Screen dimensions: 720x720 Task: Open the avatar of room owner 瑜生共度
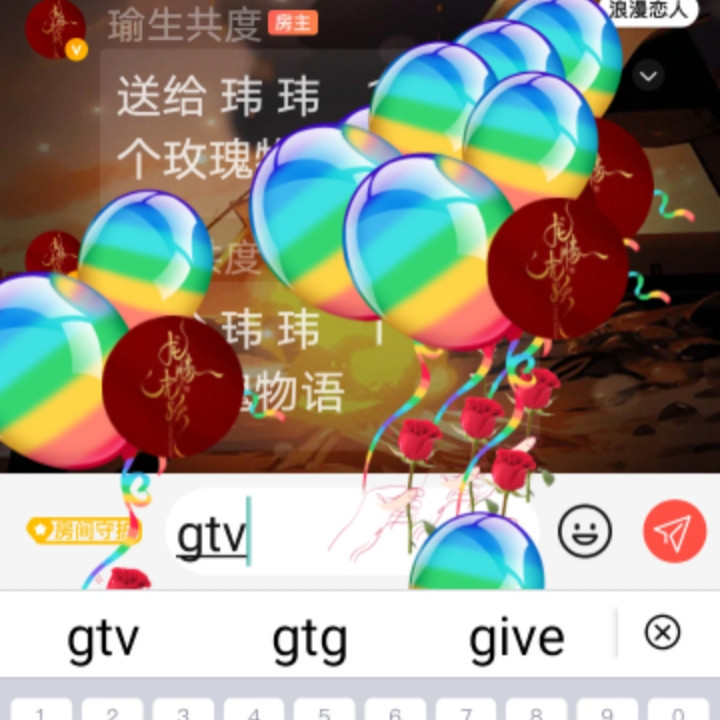pyautogui.click(x=56, y=30)
